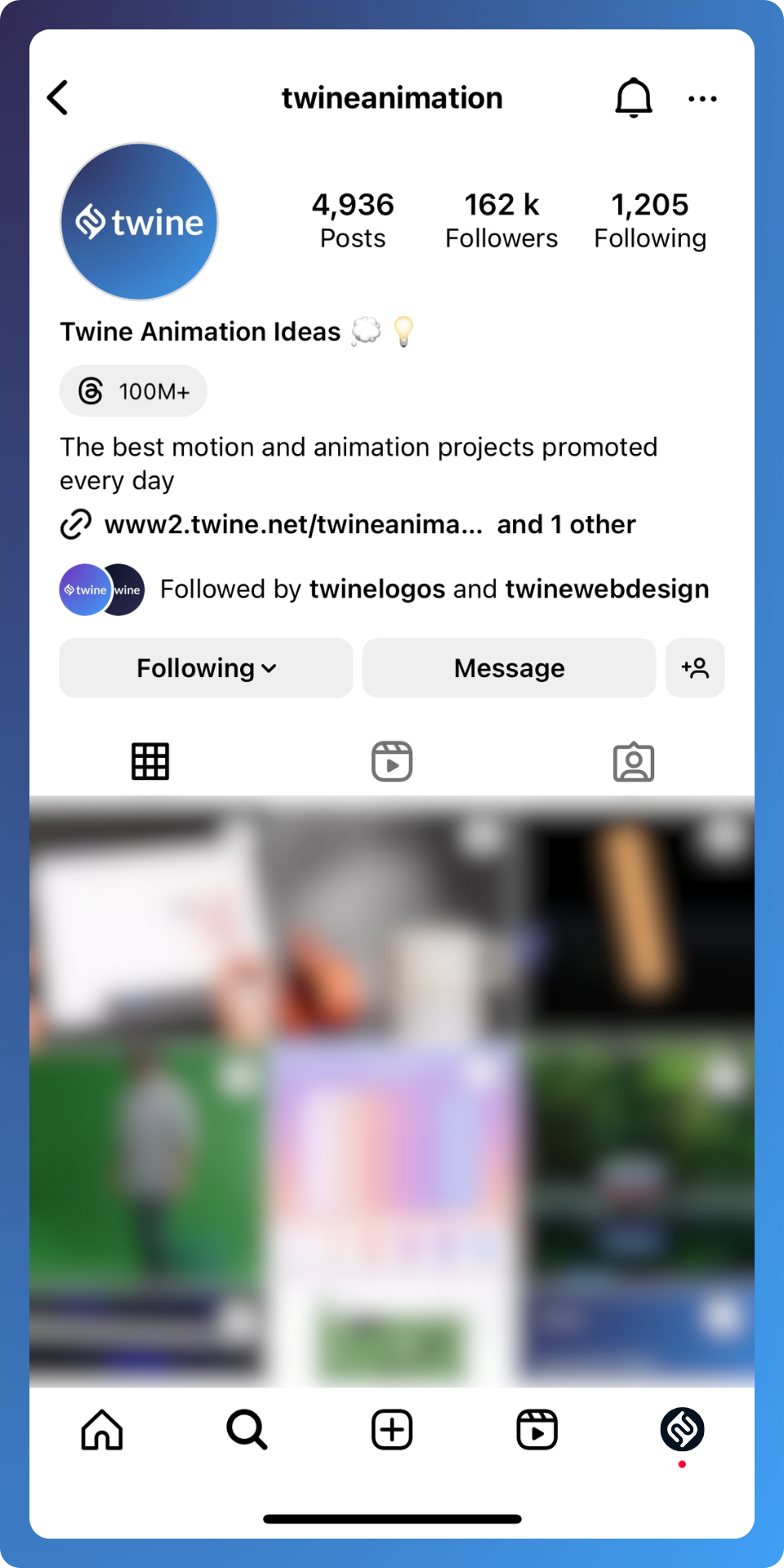784x1568 pixels.
Task: Open the three-dot options menu
Action: tap(702, 98)
